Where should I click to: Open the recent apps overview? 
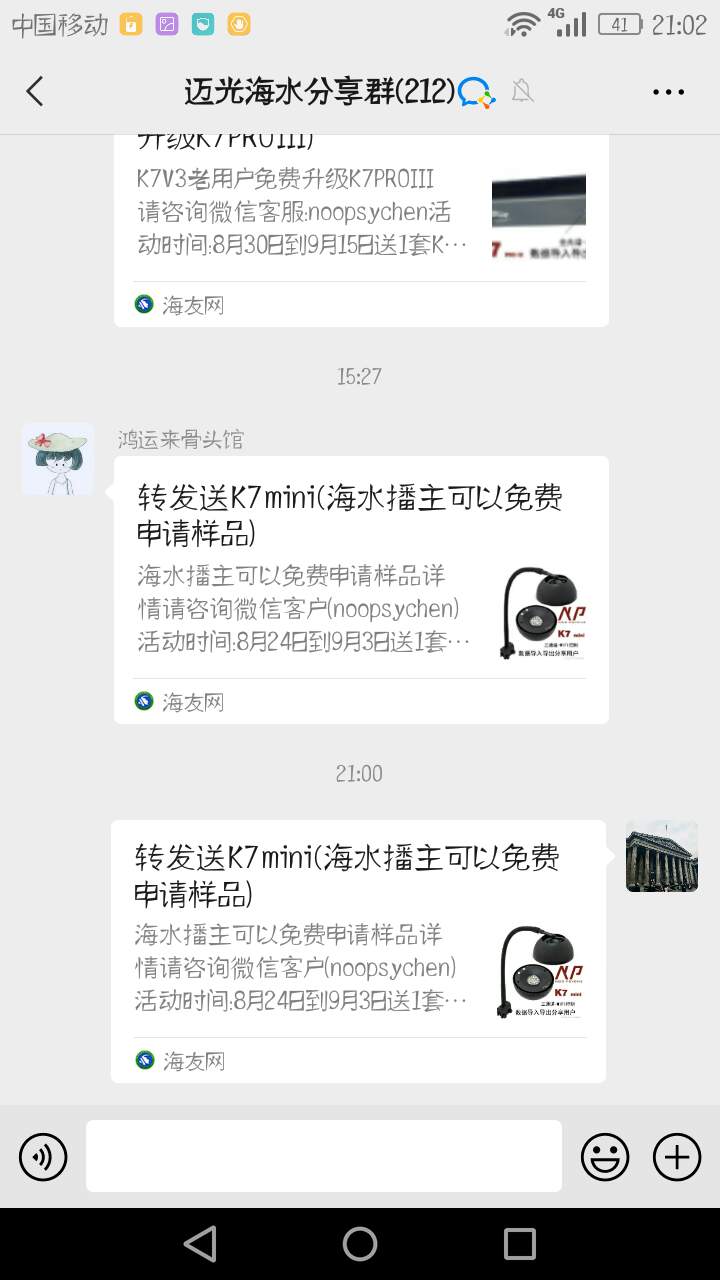519,1244
